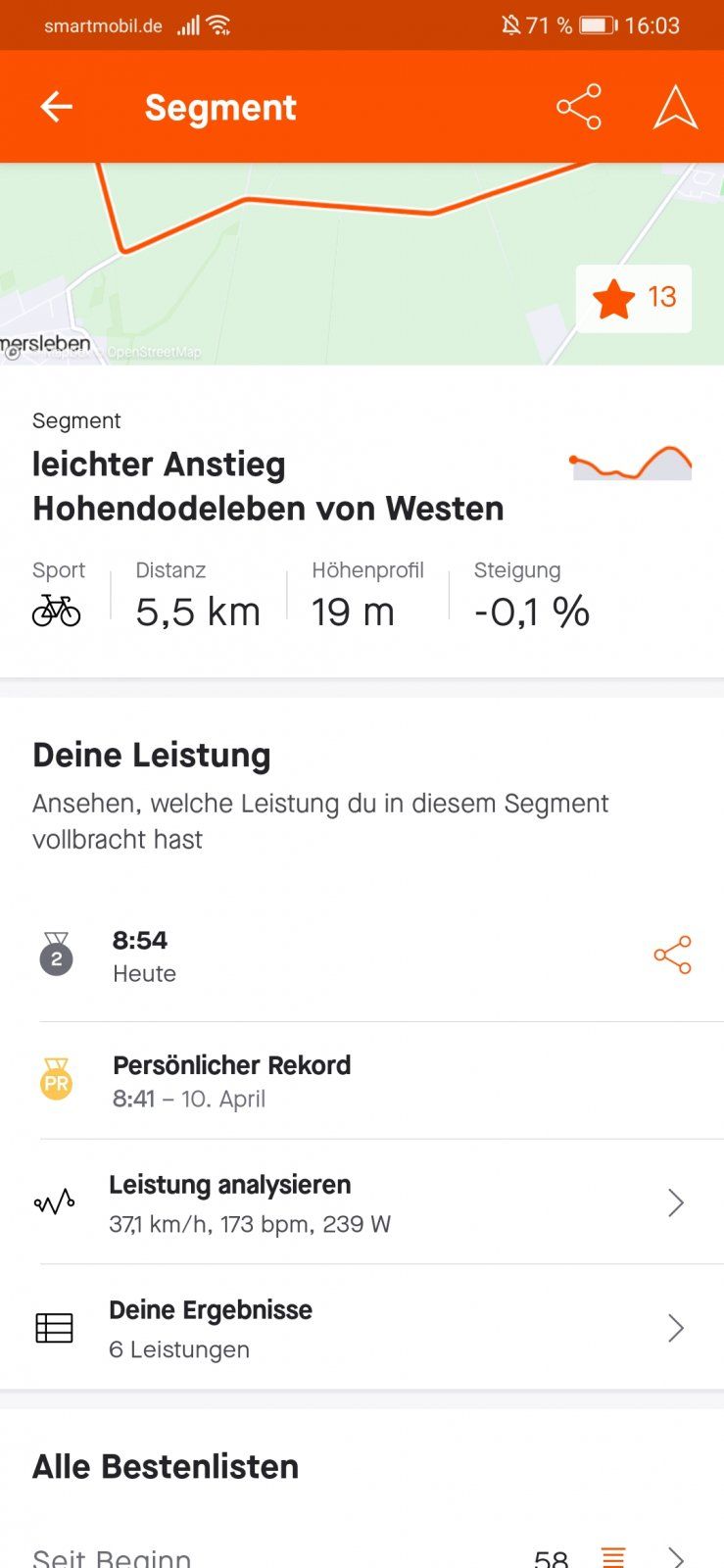Image resolution: width=724 pixels, height=1568 pixels.
Task: Open the segment route map
Action: 294,265
